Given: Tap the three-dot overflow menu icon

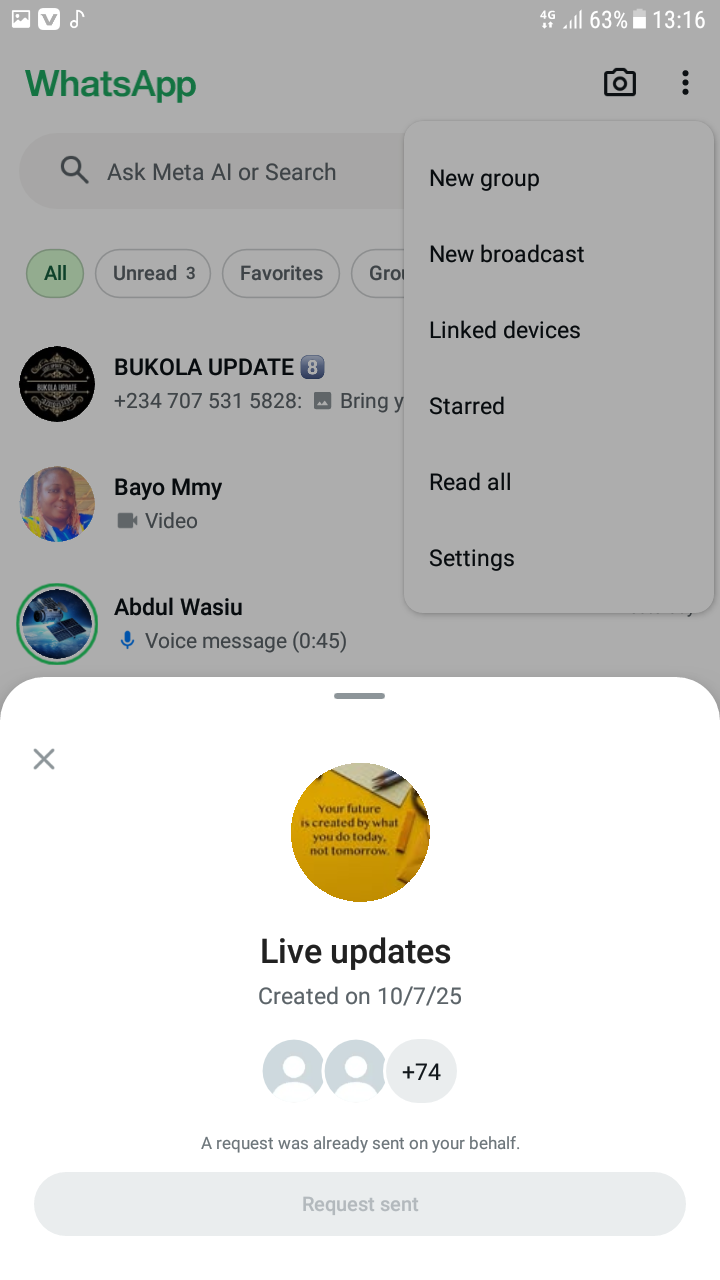Looking at the screenshot, I should (685, 83).
